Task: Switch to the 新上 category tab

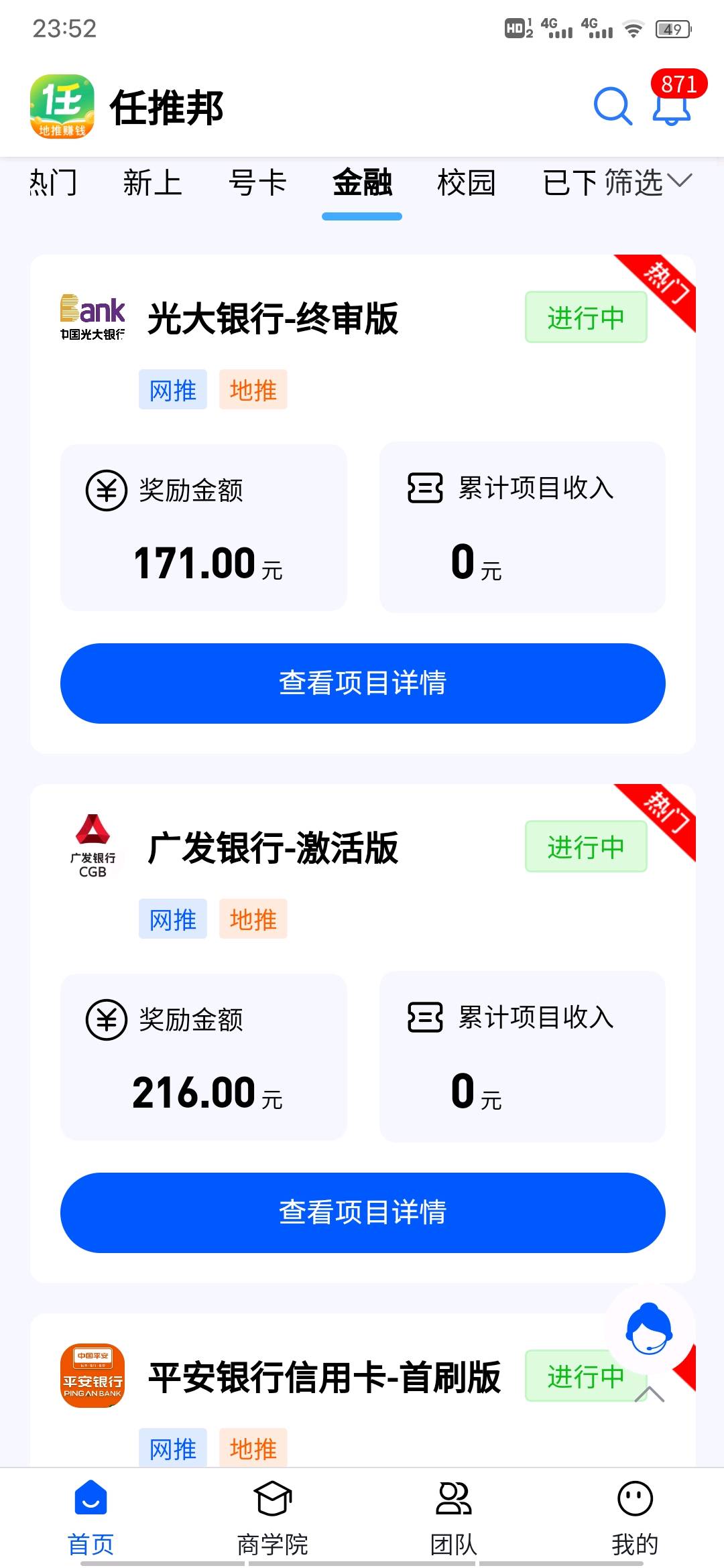Action: pos(152,183)
